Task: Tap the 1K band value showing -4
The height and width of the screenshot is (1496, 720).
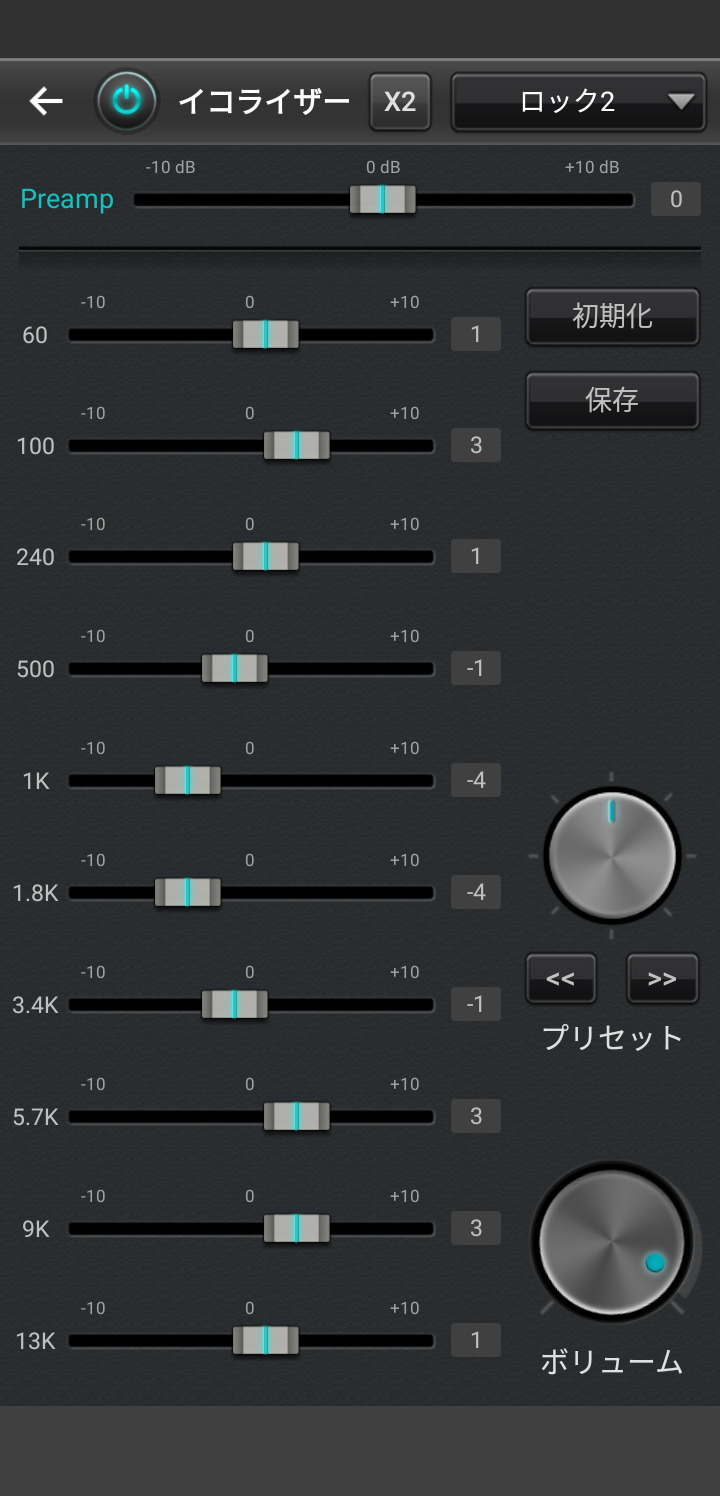Action: (x=475, y=780)
